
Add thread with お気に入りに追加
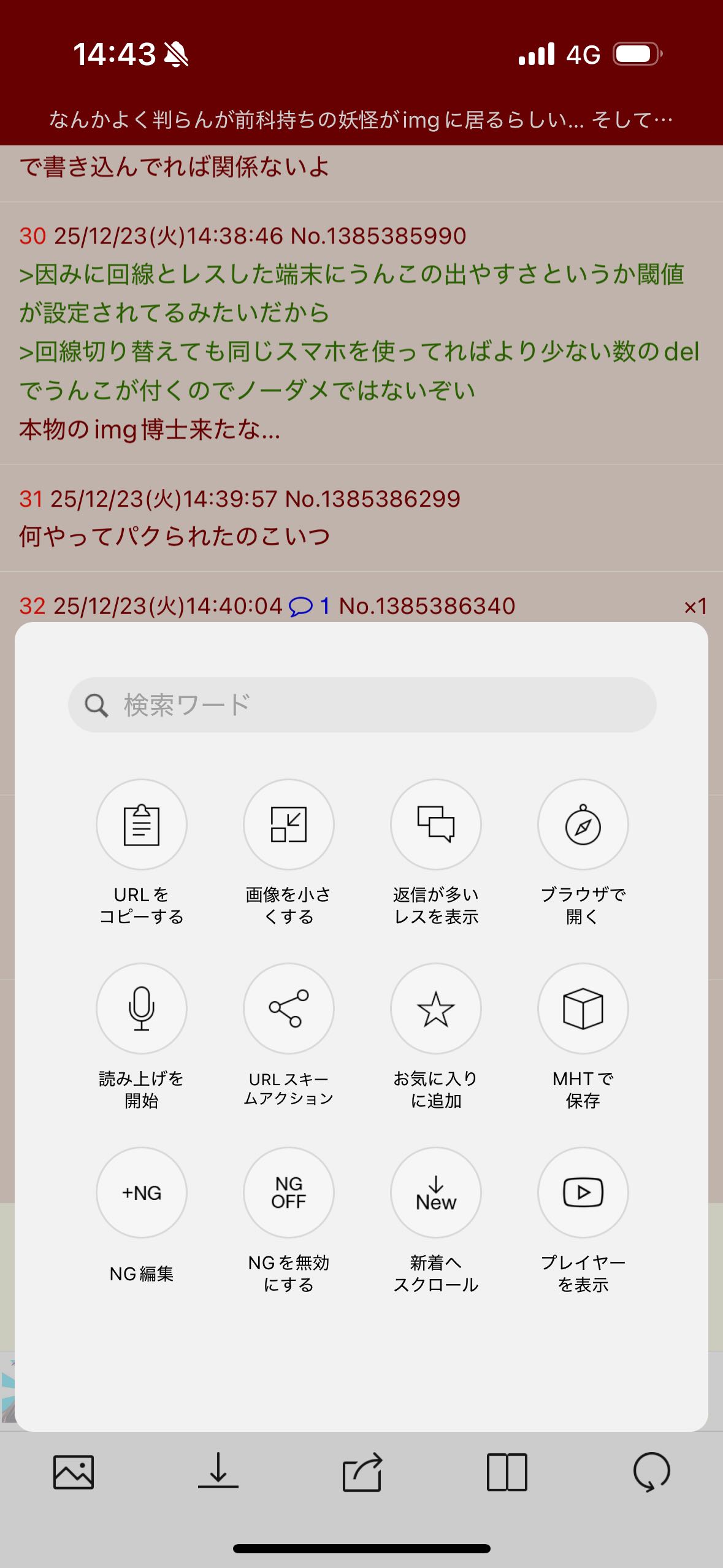tap(436, 1008)
